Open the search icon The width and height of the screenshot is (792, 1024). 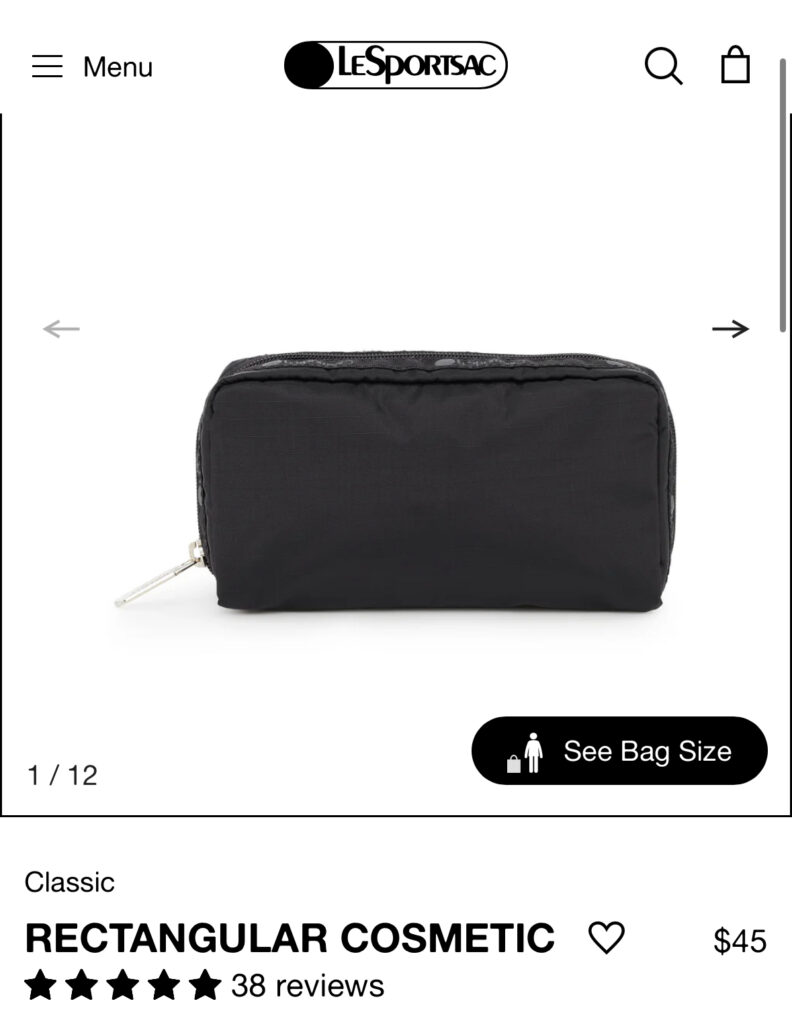pos(663,66)
